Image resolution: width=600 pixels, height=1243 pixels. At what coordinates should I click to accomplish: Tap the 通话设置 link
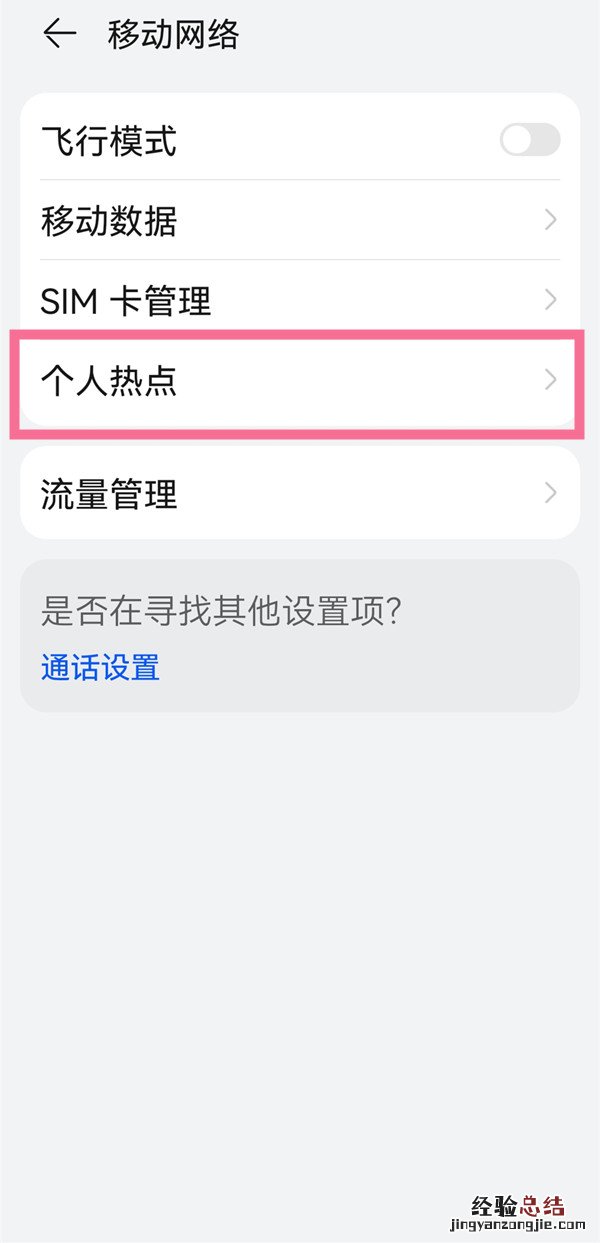(x=100, y=667)
